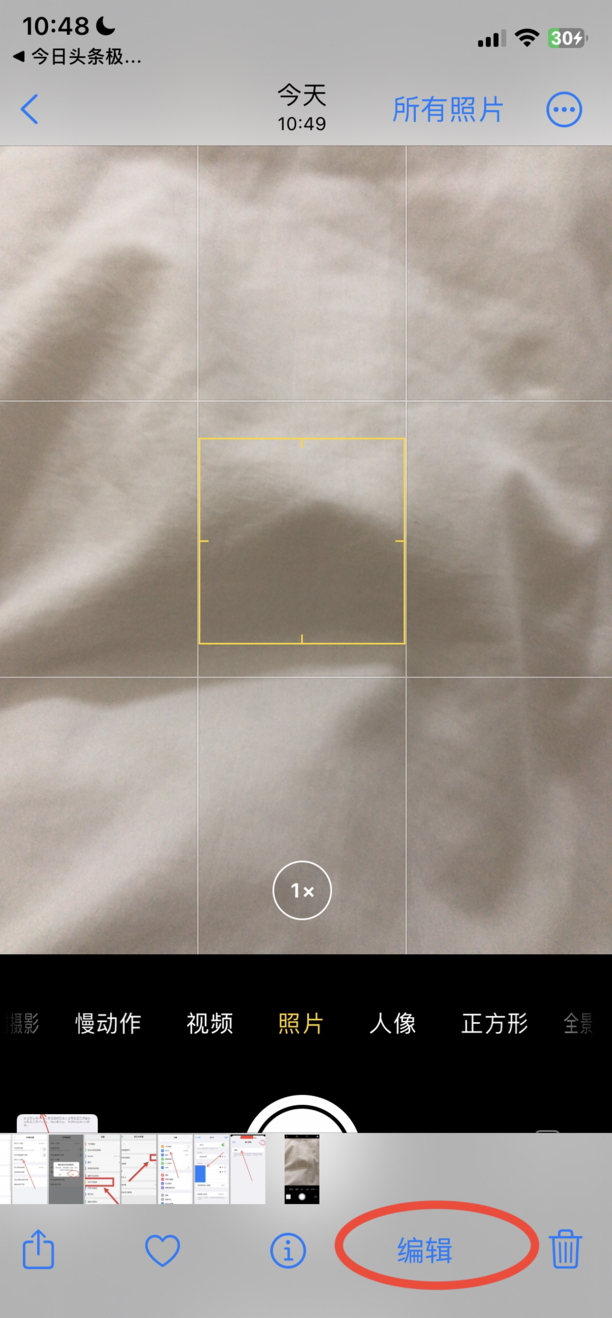Go back with the top-left arrow
Viewport: 612px width, 1318px height.
point(30,109)
